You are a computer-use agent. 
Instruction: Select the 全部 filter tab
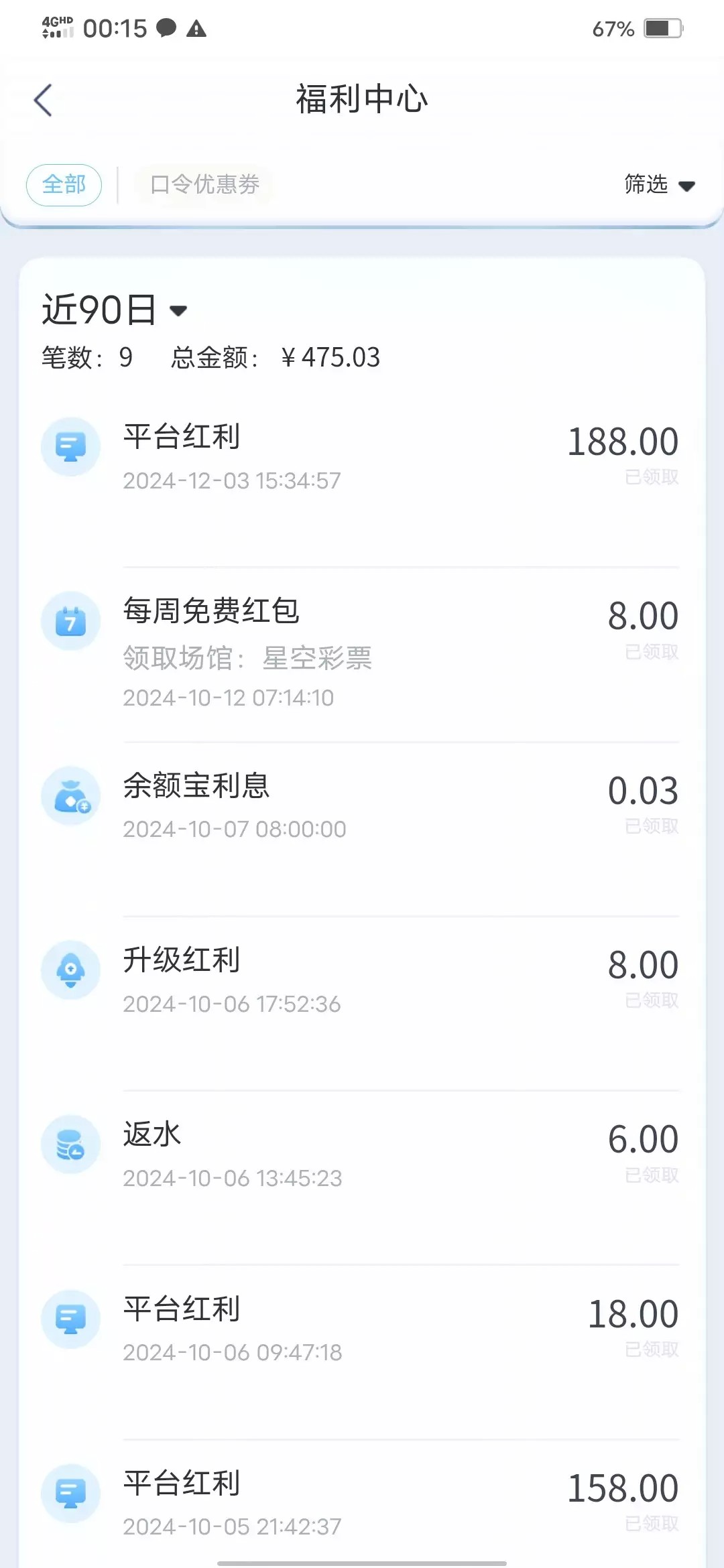[64, 185]
